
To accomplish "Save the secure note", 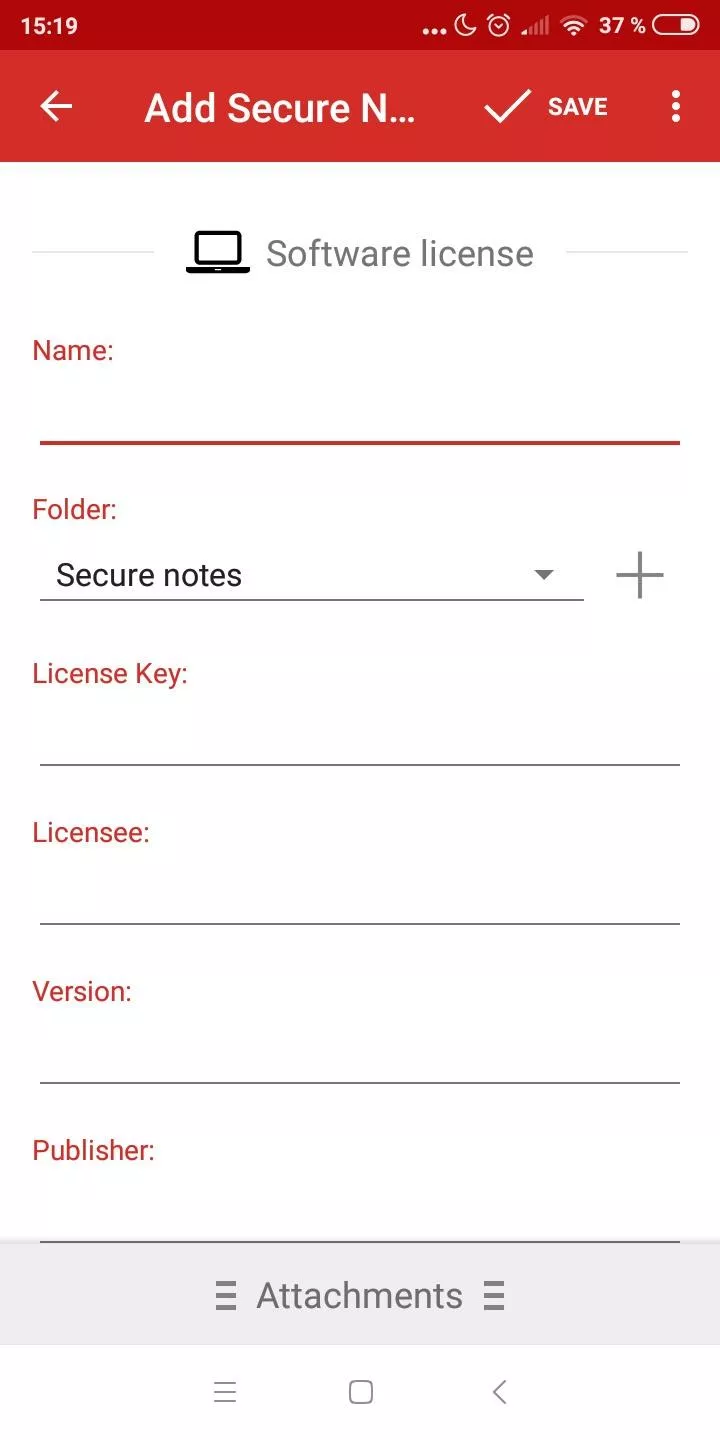I will click(547, 107).
